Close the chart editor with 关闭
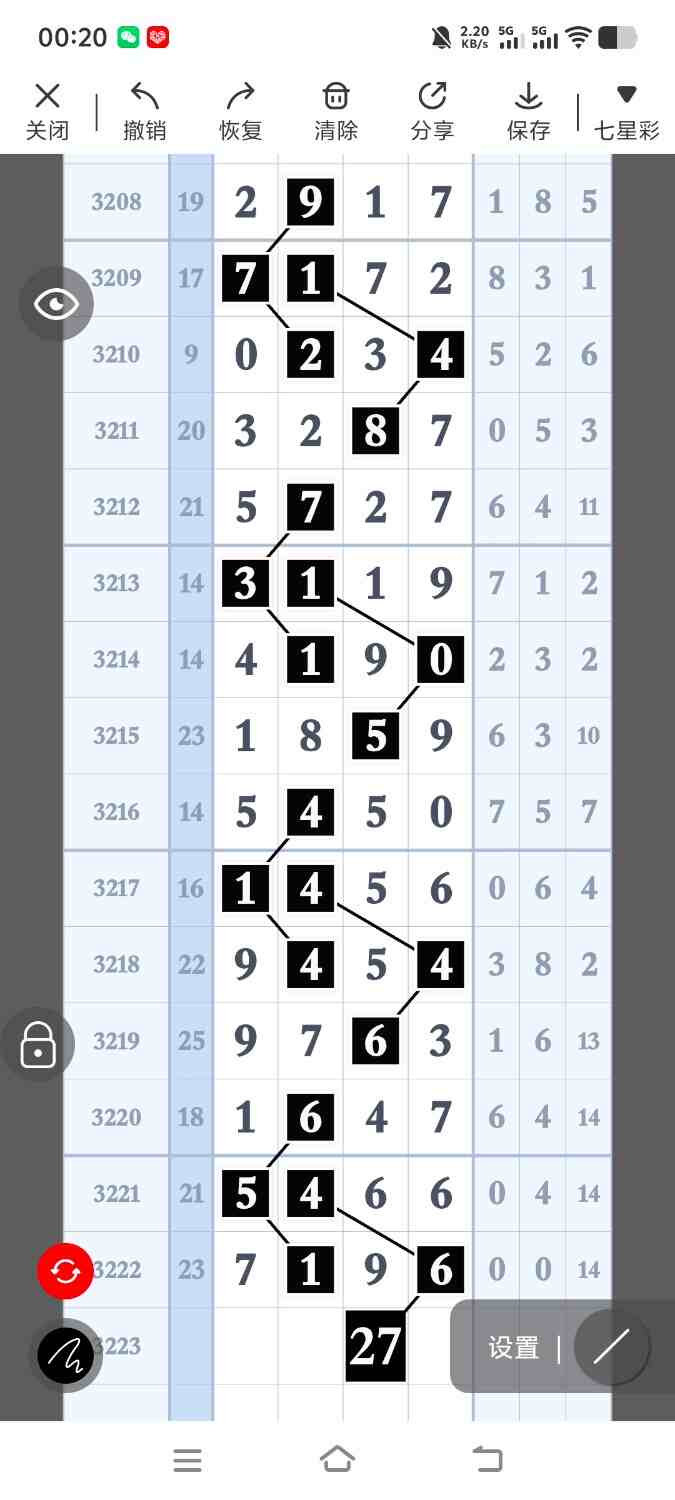The height and width of the screenshot is (1500, 675). 47,111
